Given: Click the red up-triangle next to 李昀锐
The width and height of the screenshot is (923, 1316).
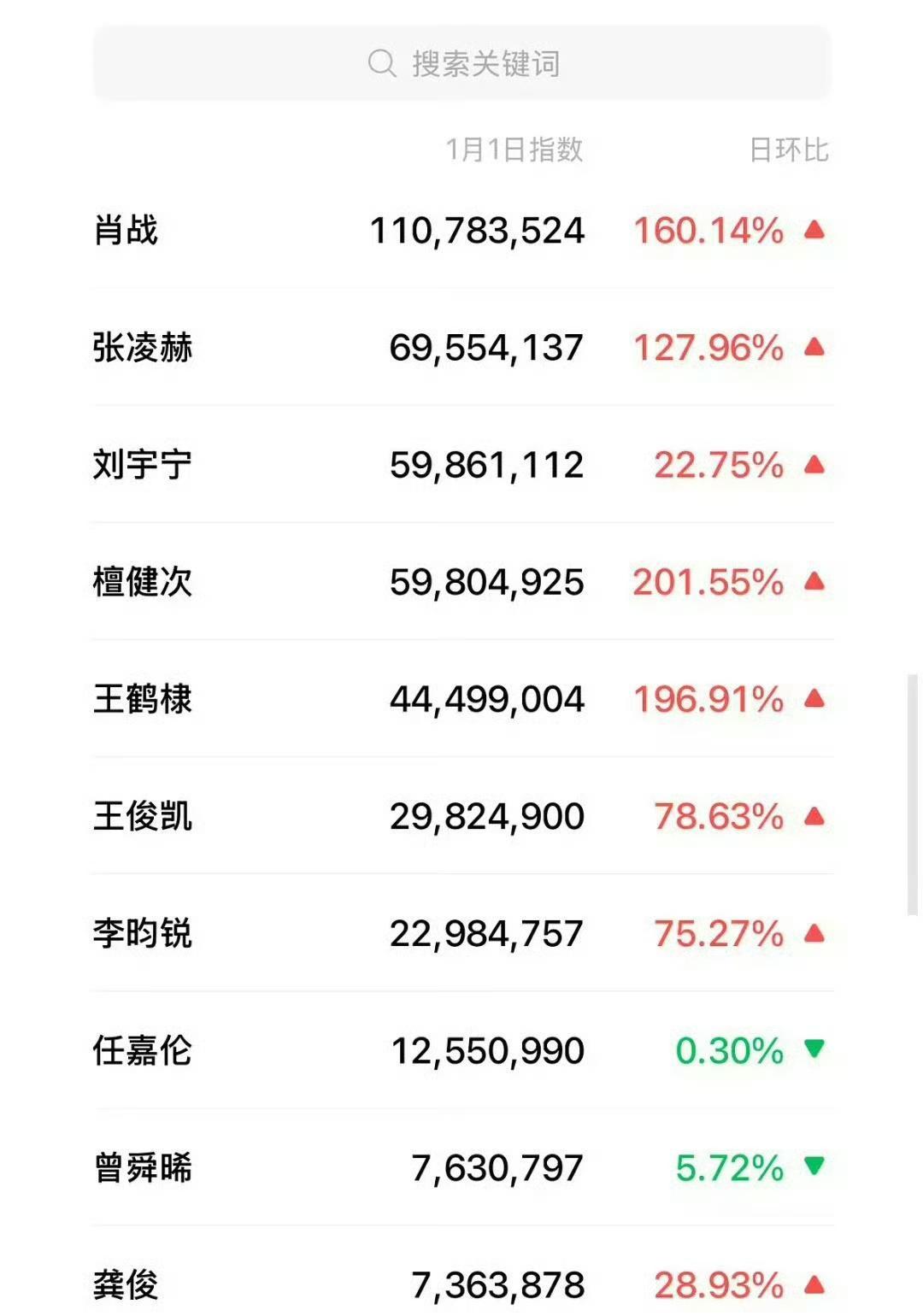Looking at the screenshot, I should [x=814, y=934].
